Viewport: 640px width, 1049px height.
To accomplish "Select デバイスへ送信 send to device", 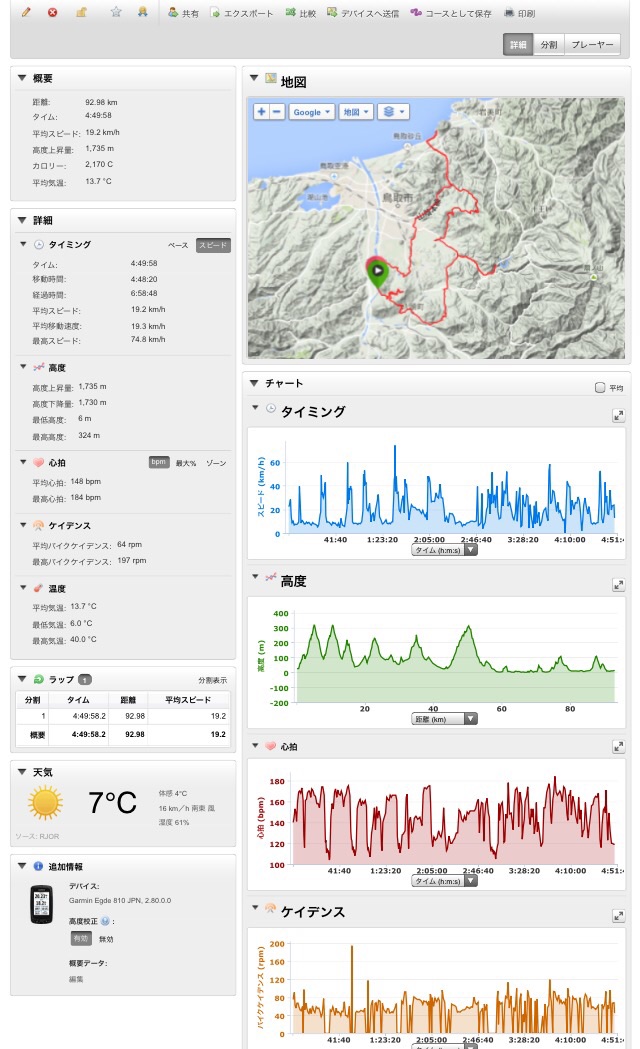I will coord(362,13).
